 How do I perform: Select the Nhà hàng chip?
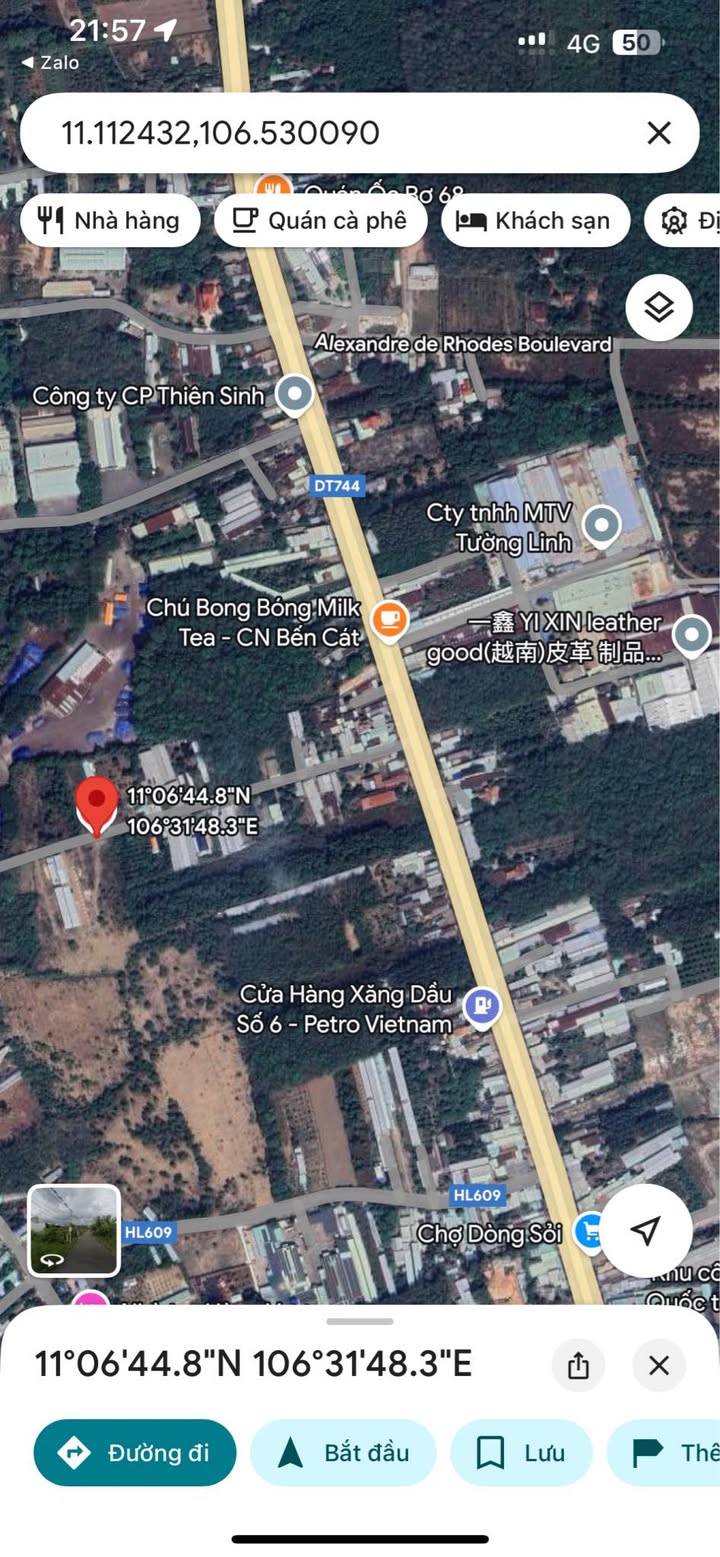point(110,221)
